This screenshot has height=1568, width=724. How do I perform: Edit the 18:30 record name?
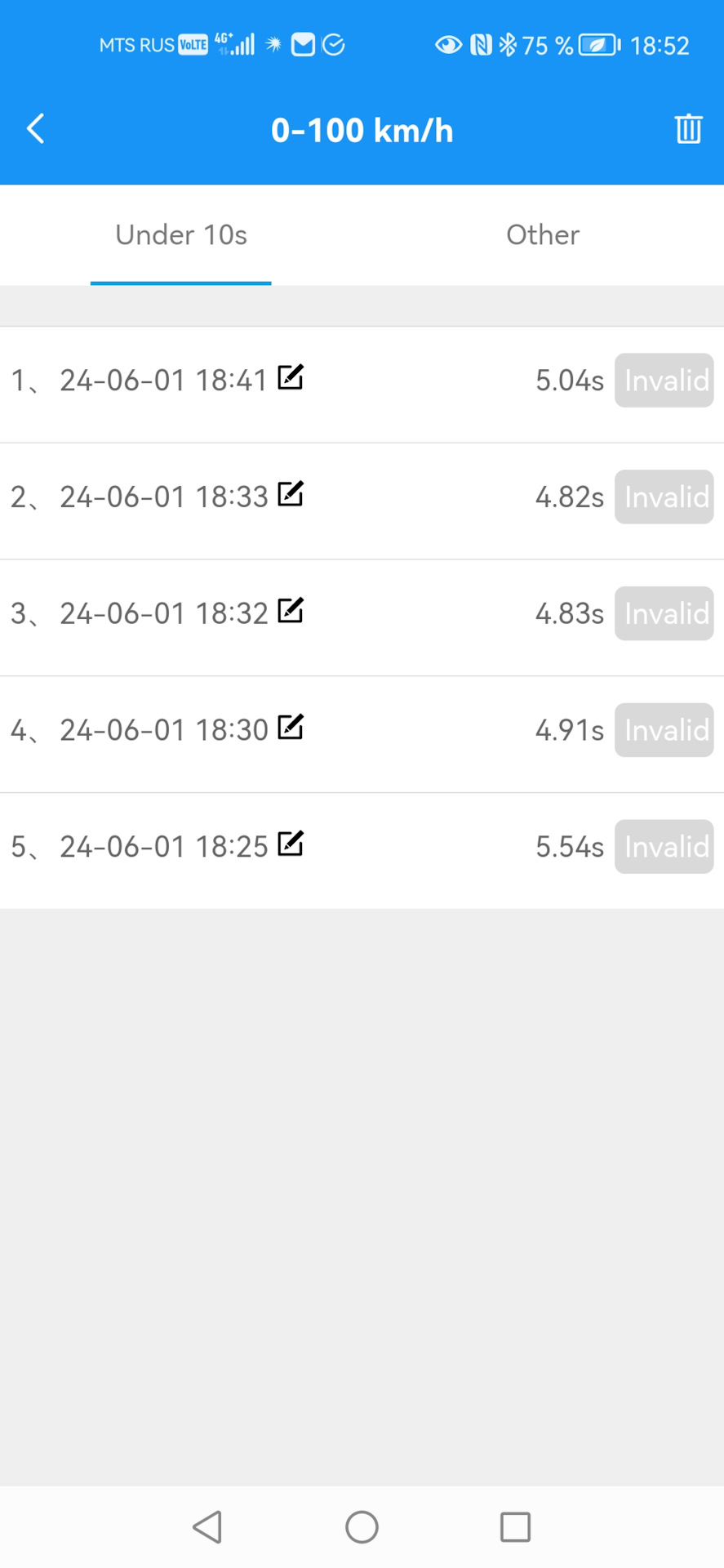coord(291,727)
